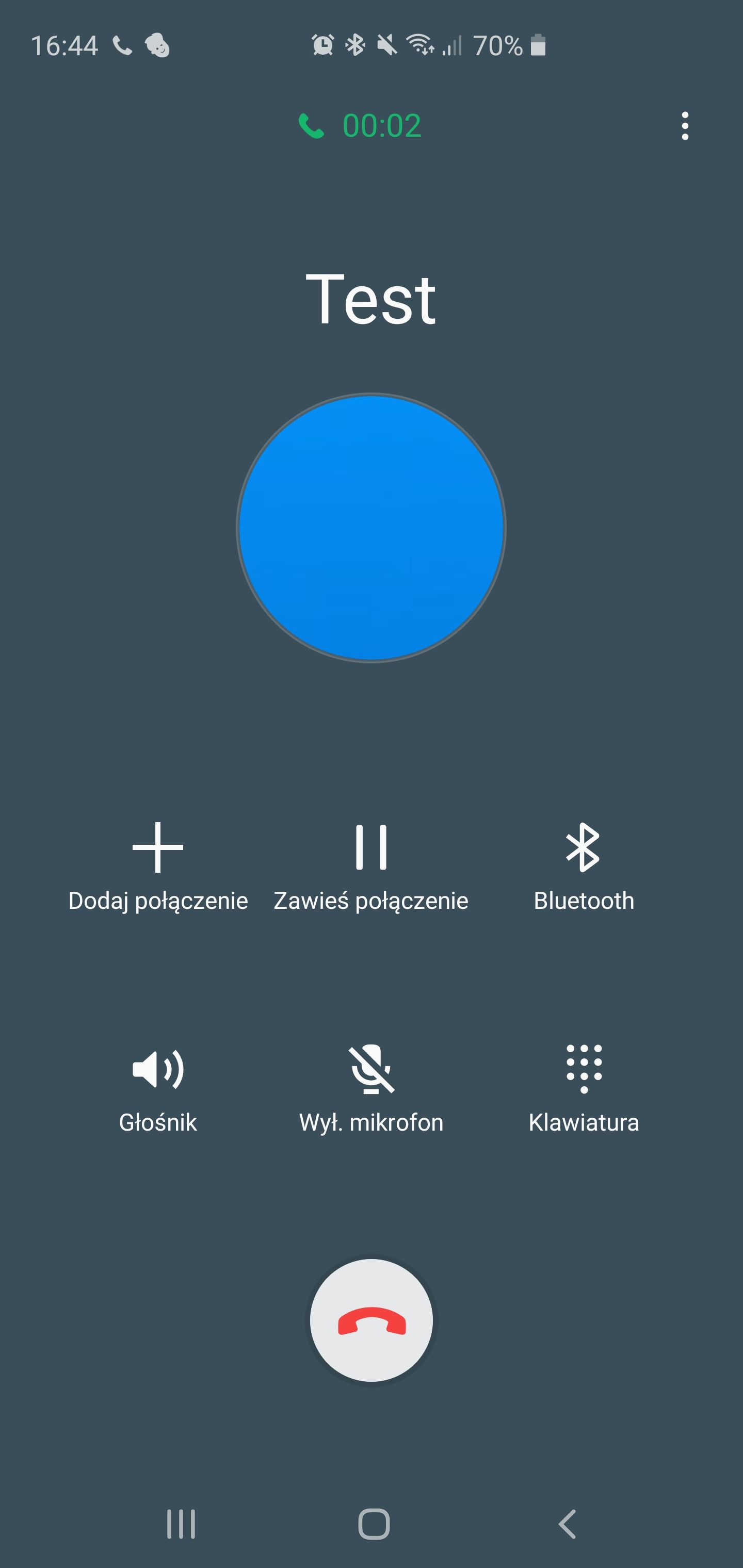Turn on the Głośnik speaker
Screen dimensions: 743x1568
(158, 1088)
